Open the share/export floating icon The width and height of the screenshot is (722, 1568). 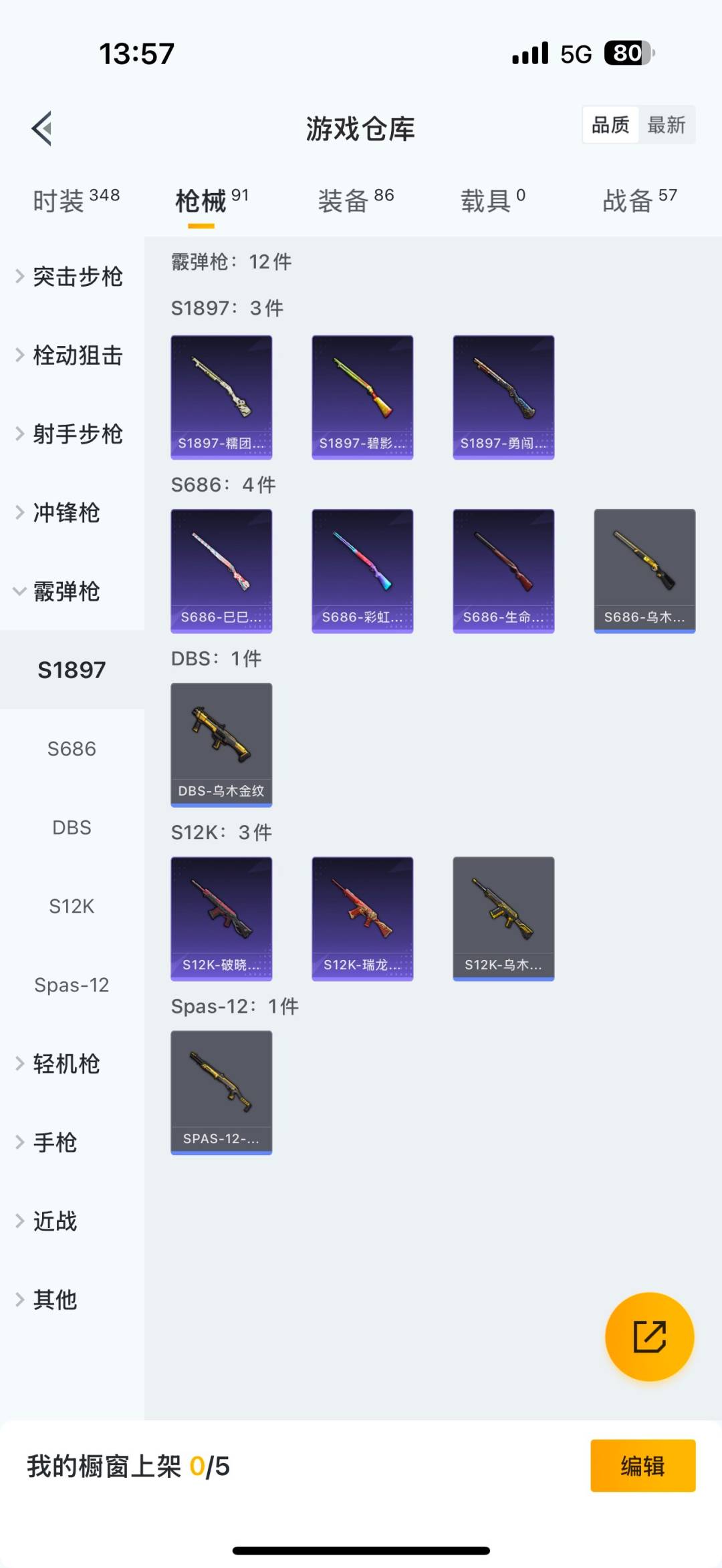point(649,1337)
